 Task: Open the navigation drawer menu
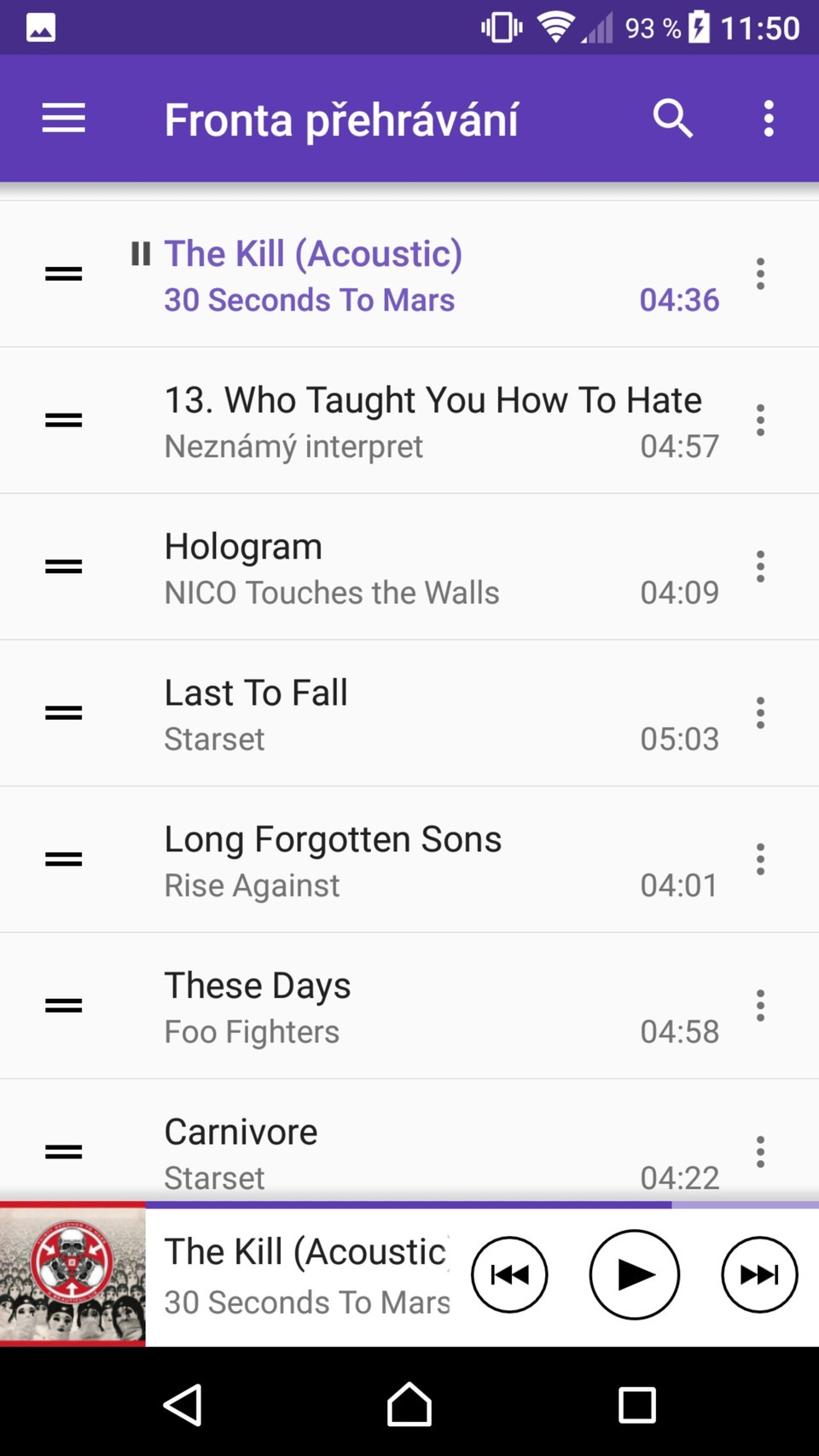coord(64,119)
